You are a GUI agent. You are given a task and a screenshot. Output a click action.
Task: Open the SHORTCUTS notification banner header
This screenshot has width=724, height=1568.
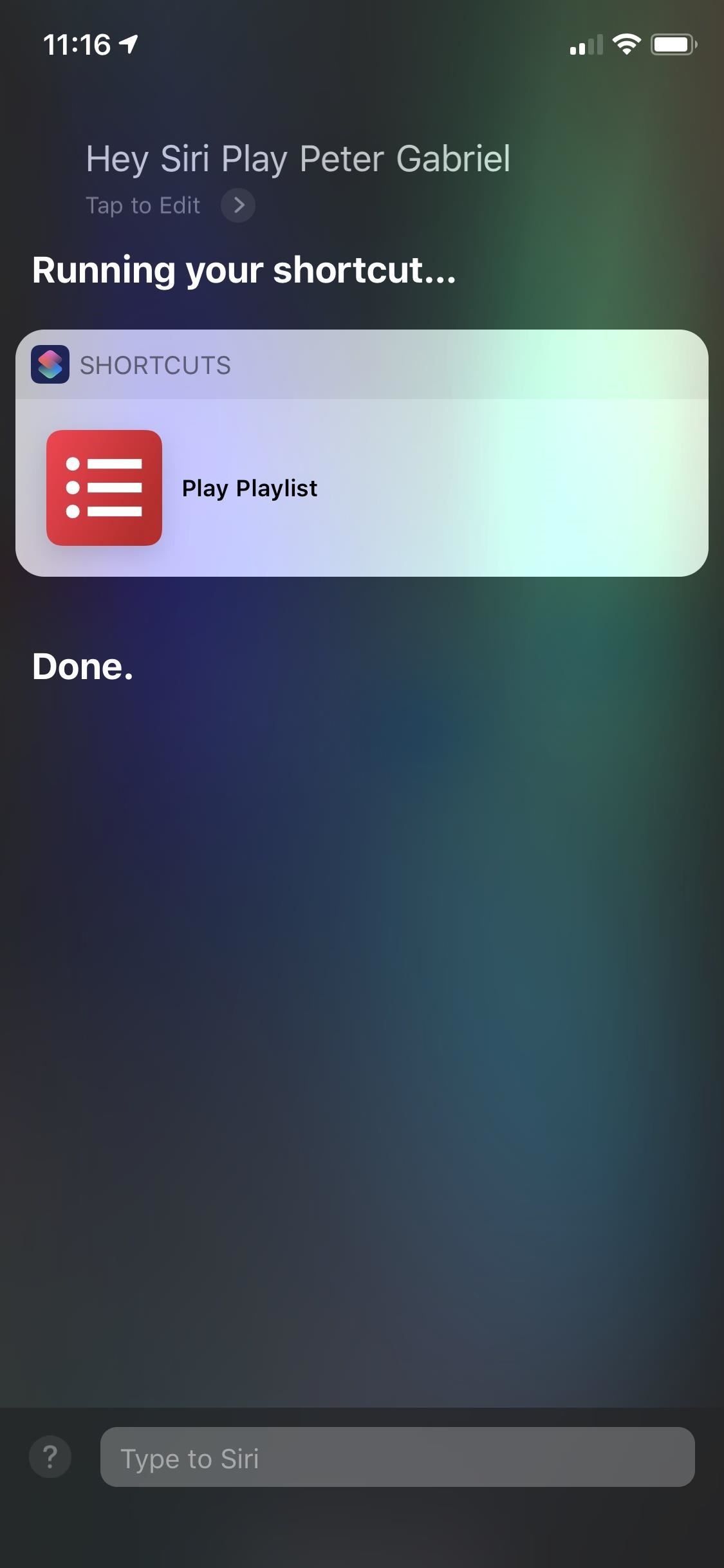coord(154,365)
